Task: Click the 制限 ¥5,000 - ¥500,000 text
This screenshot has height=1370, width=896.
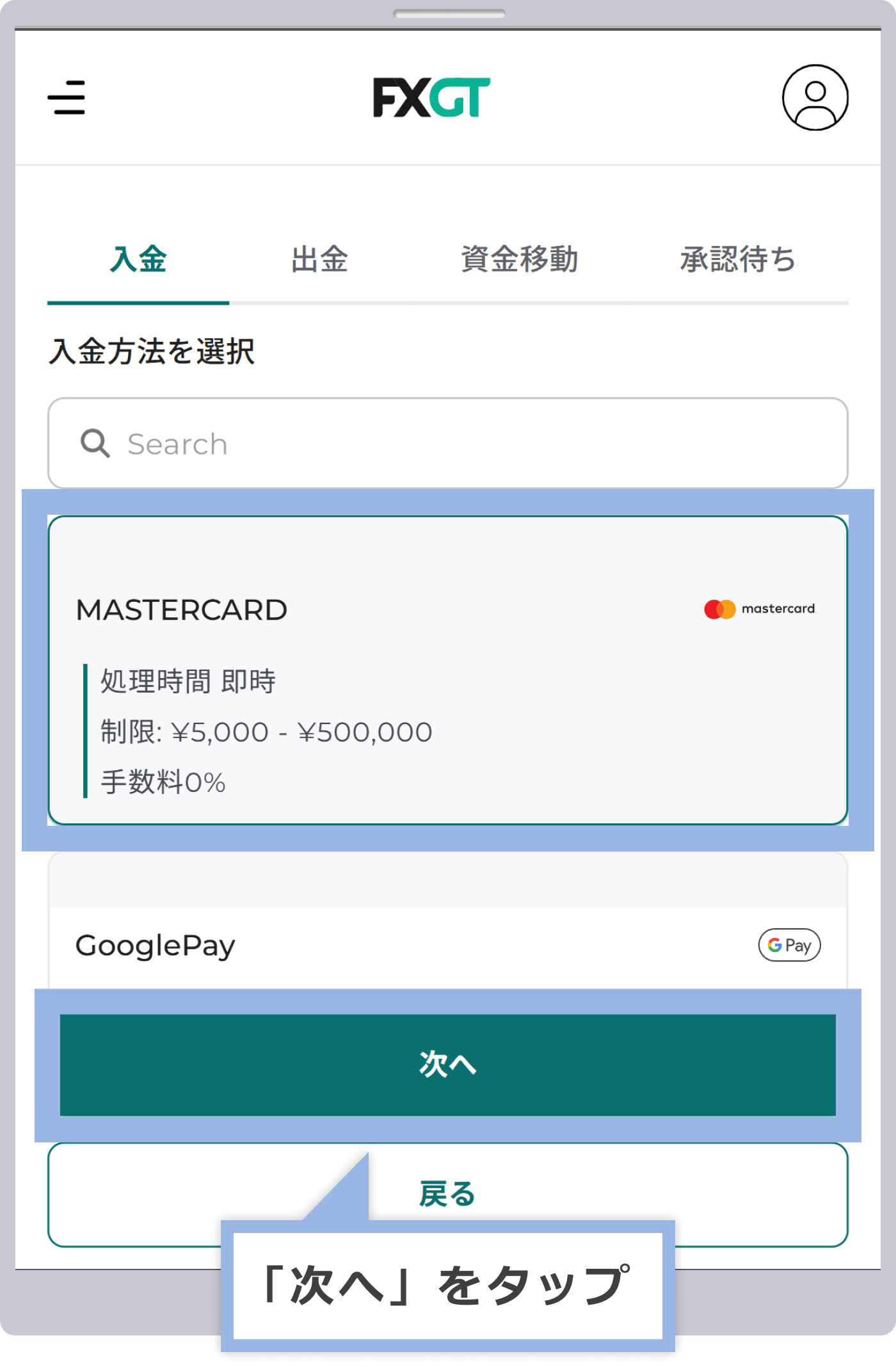Action: [x=266, y=731]
